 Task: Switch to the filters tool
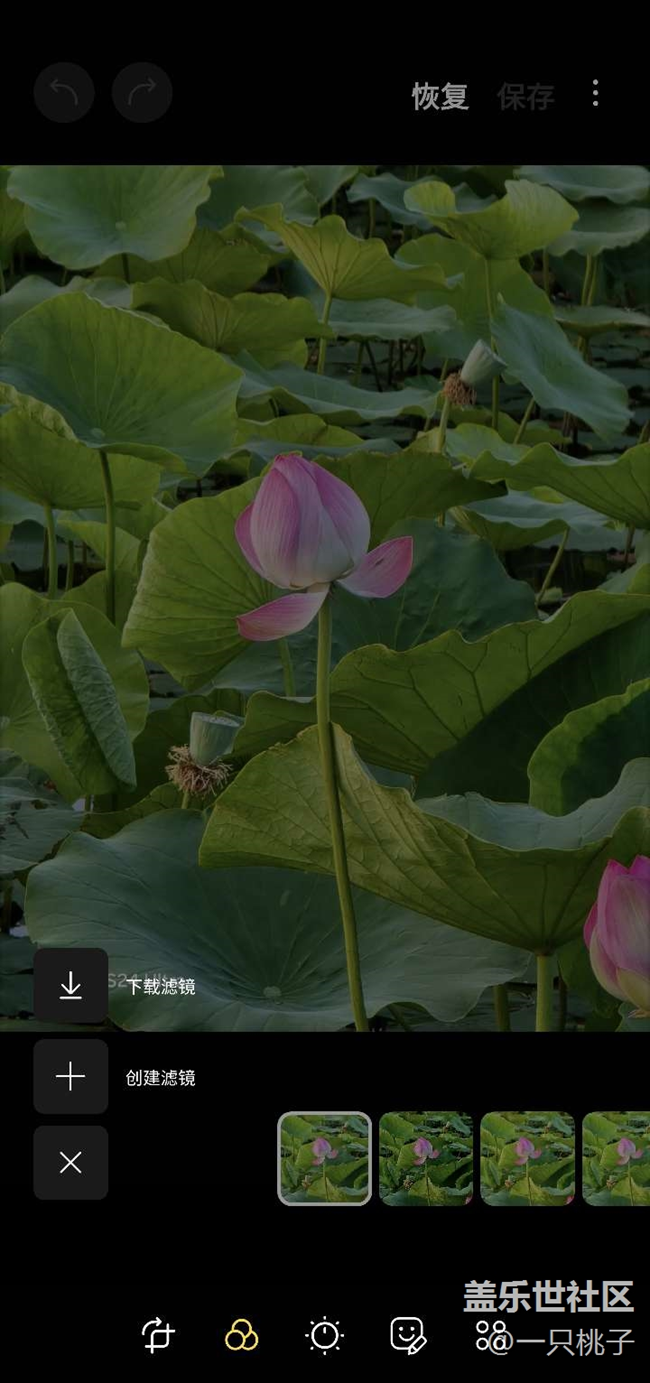(x=241, y=1335)
